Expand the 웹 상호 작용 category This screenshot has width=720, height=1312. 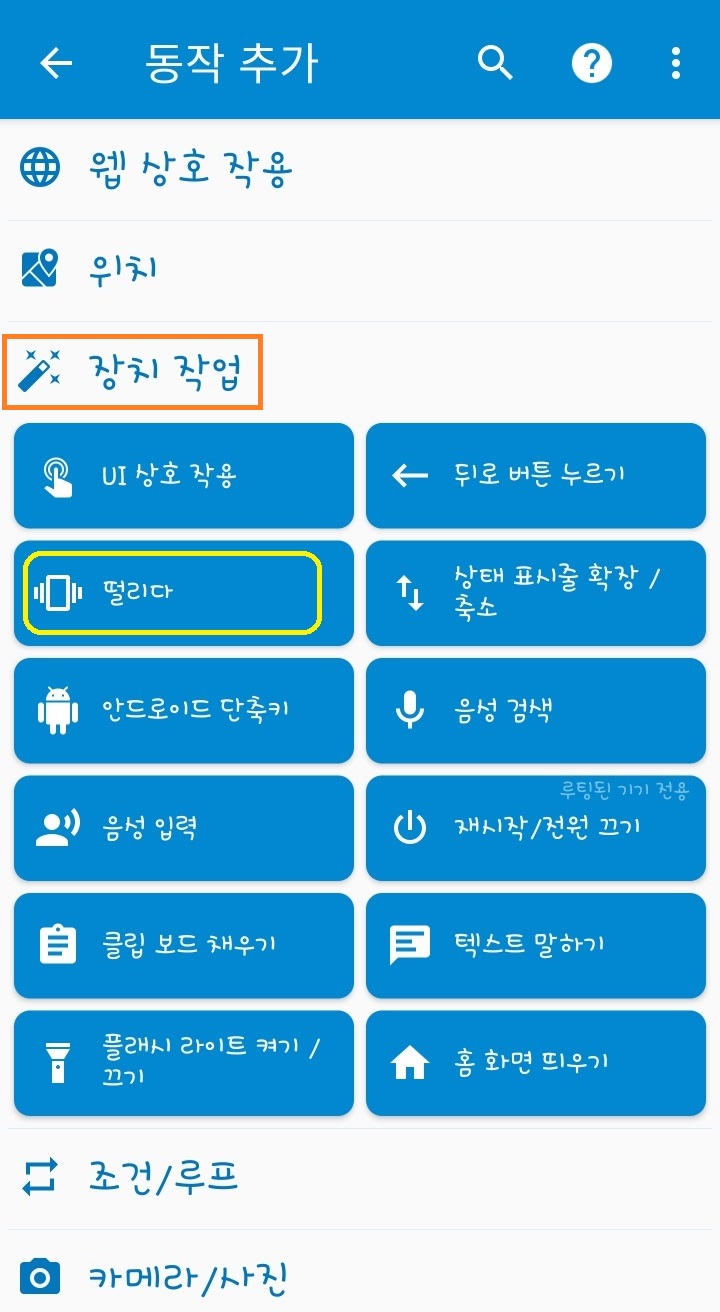190,169
